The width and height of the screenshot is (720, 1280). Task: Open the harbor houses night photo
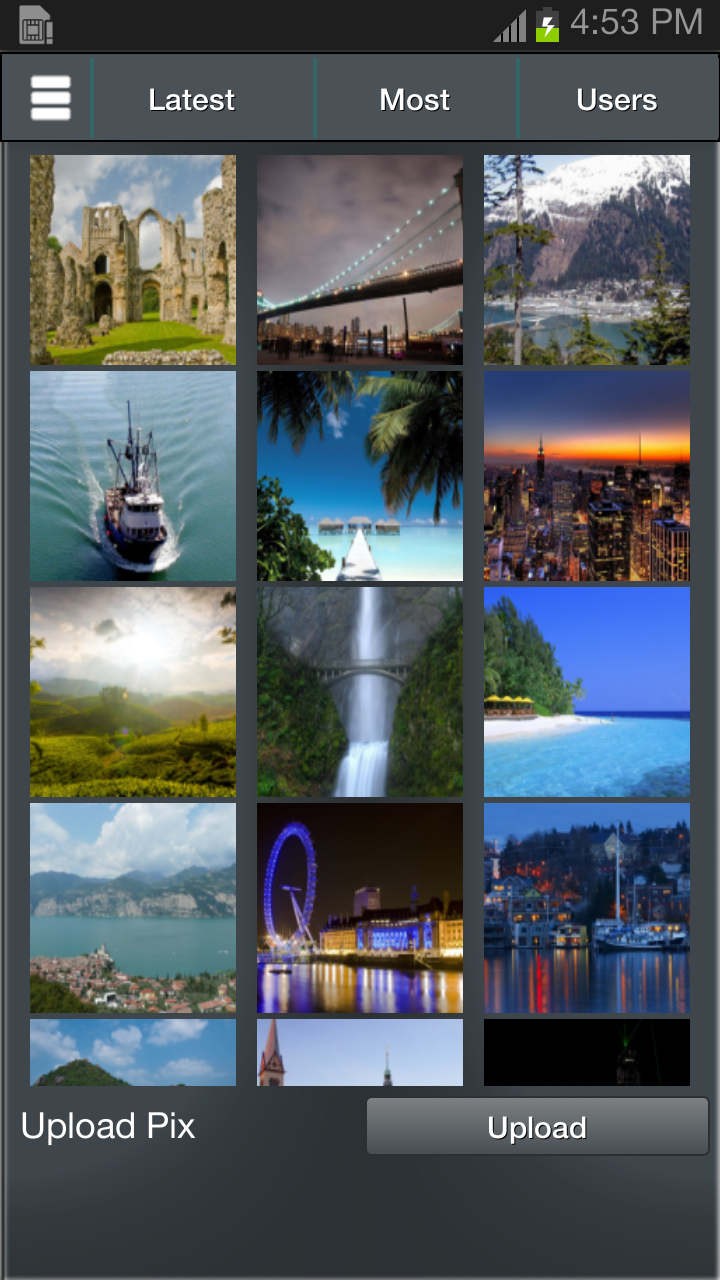pyautogui.click(x=587, y=907)
